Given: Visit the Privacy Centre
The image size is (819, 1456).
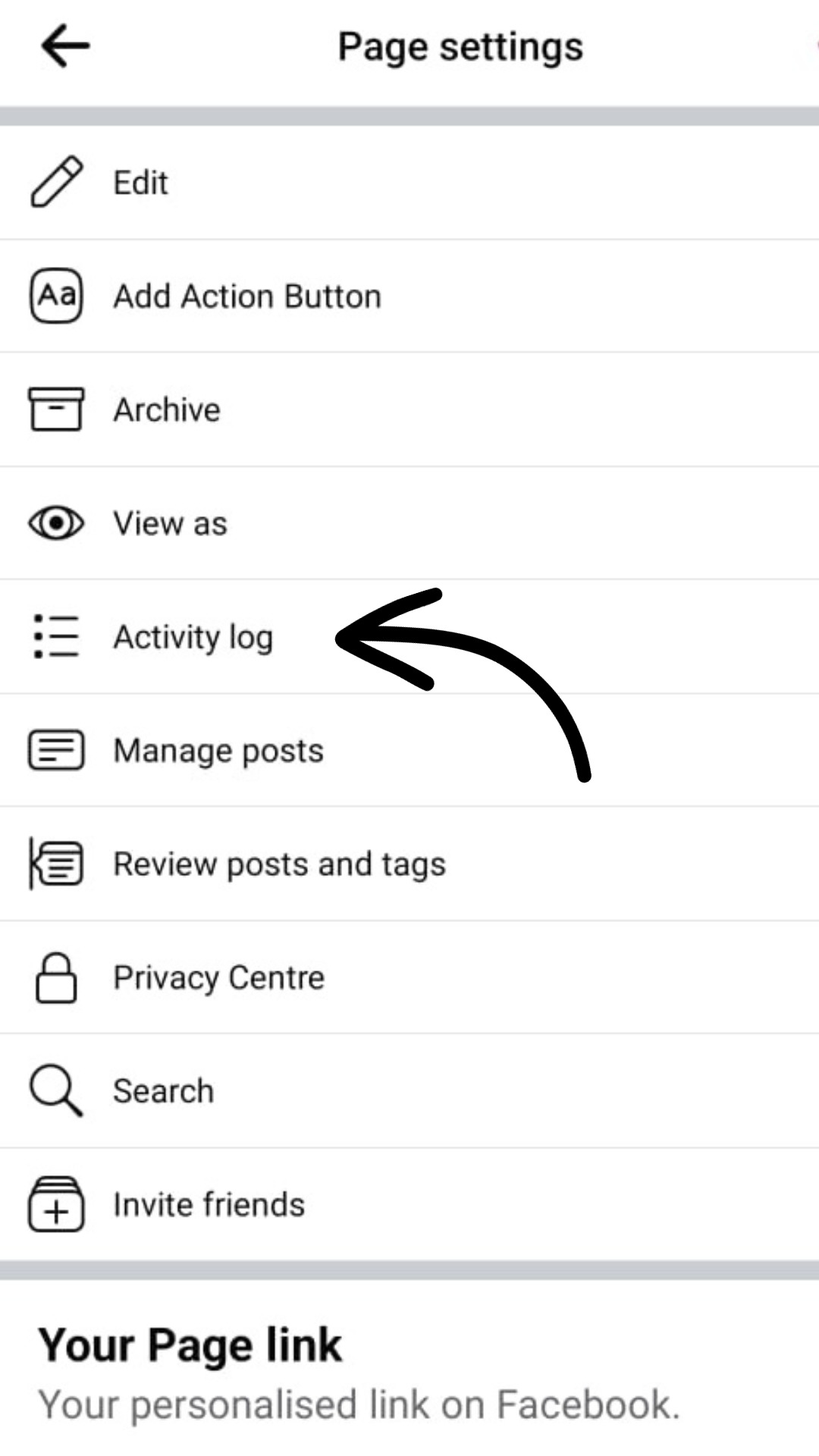Looking at the screenshot, I should 218,977.
